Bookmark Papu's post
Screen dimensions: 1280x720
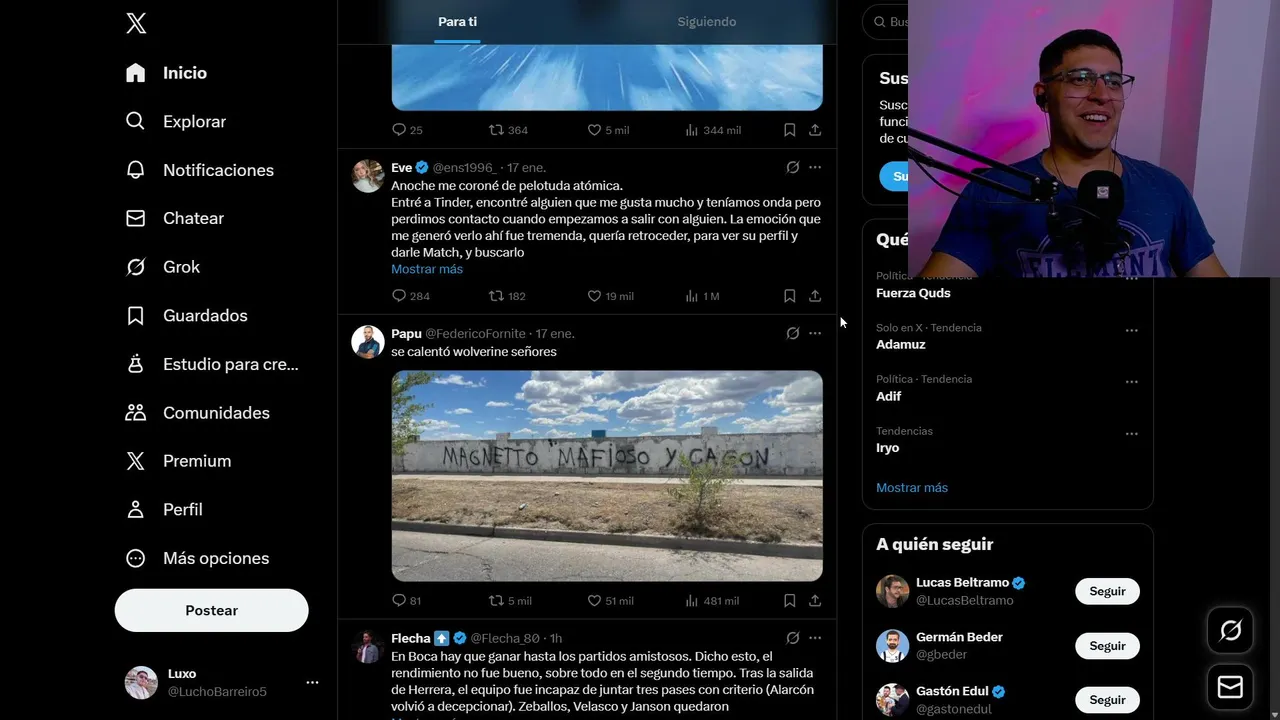coord(789,601)
